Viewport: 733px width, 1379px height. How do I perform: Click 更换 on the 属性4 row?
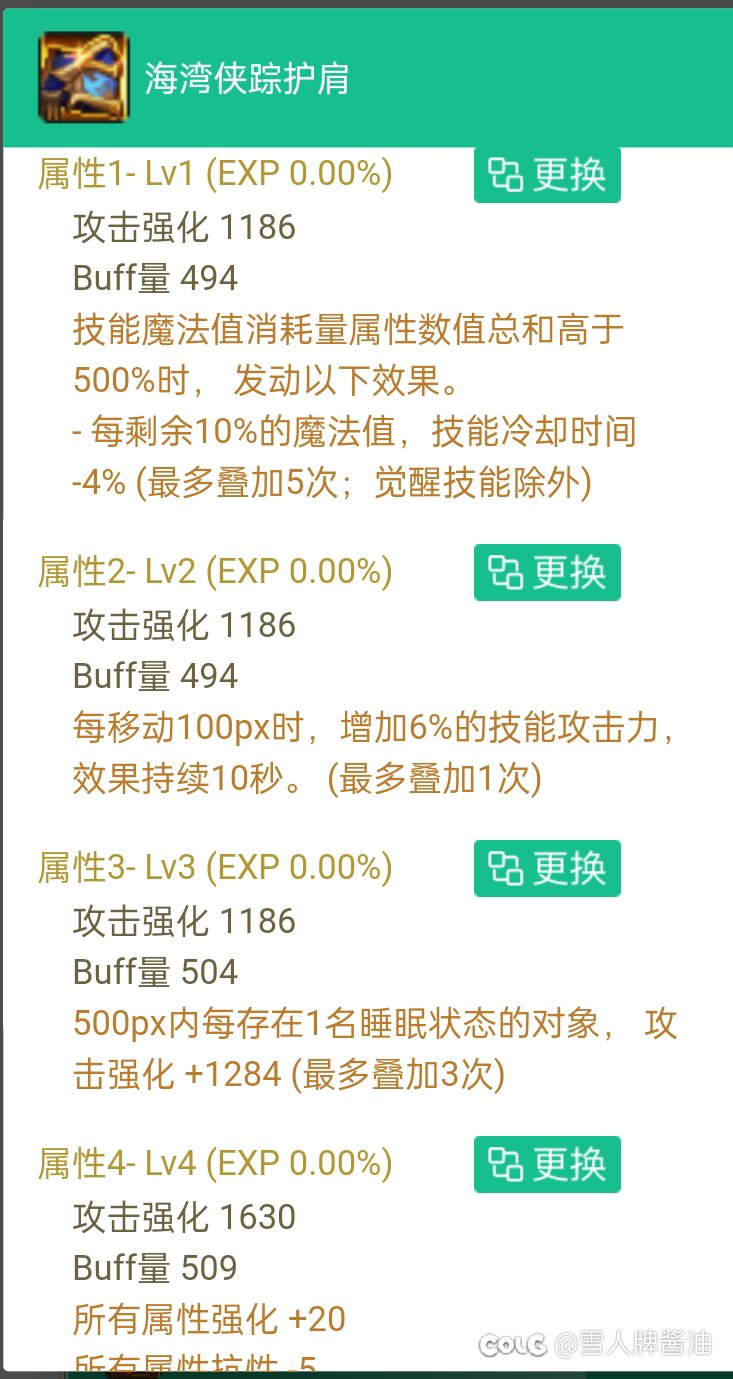[x=547, y=1164]
